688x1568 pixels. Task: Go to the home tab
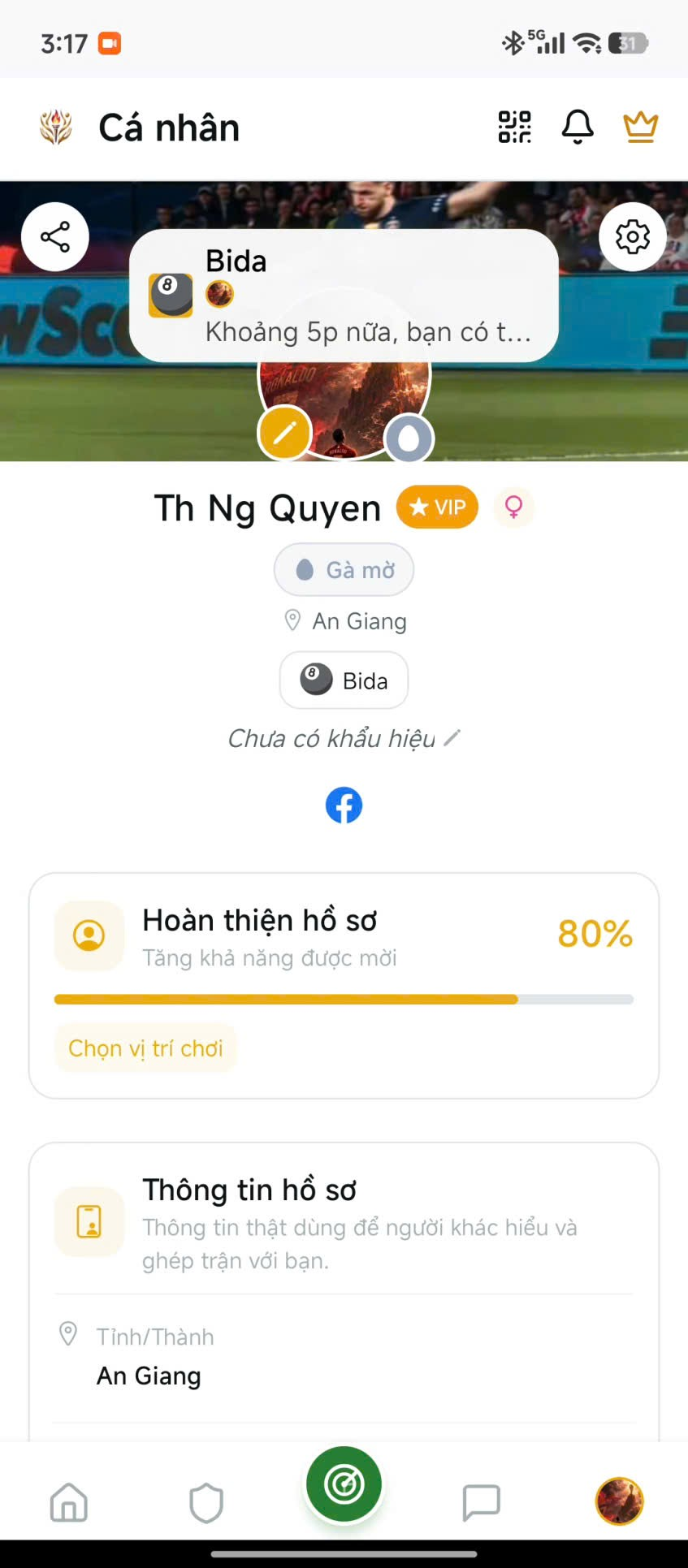click(69, 1501)
